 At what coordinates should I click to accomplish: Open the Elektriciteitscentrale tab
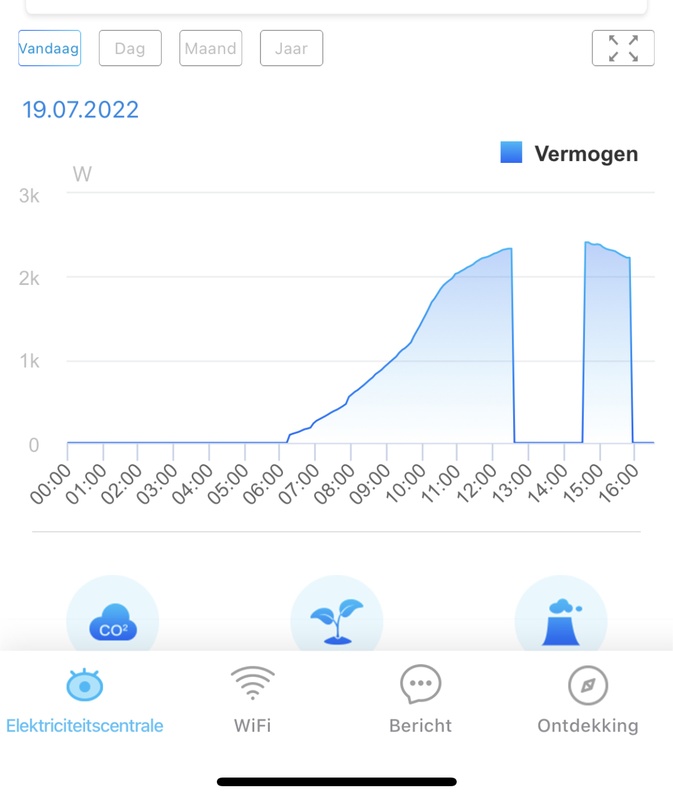pos(84,700)
